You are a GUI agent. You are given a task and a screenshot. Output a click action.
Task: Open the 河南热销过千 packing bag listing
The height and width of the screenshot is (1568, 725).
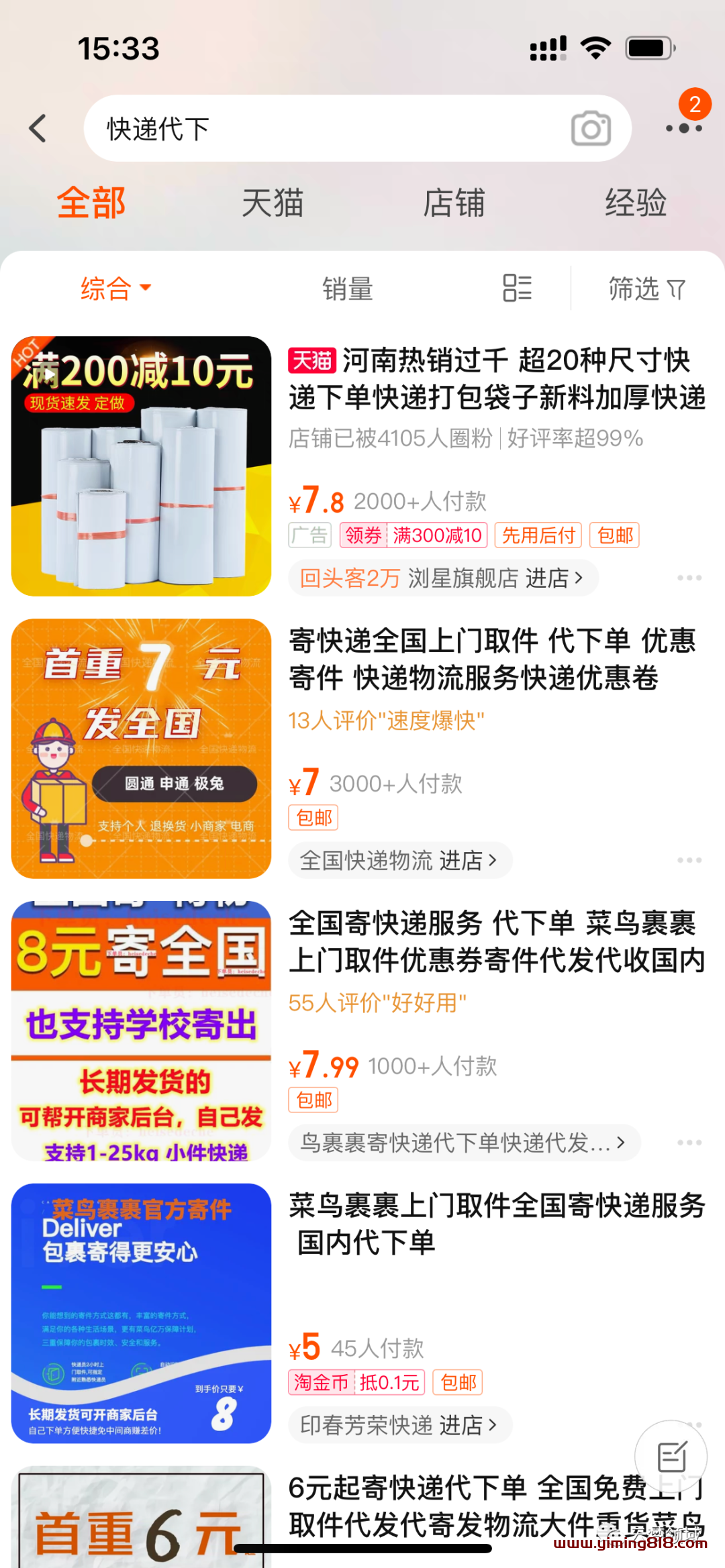tap(497, 379)
